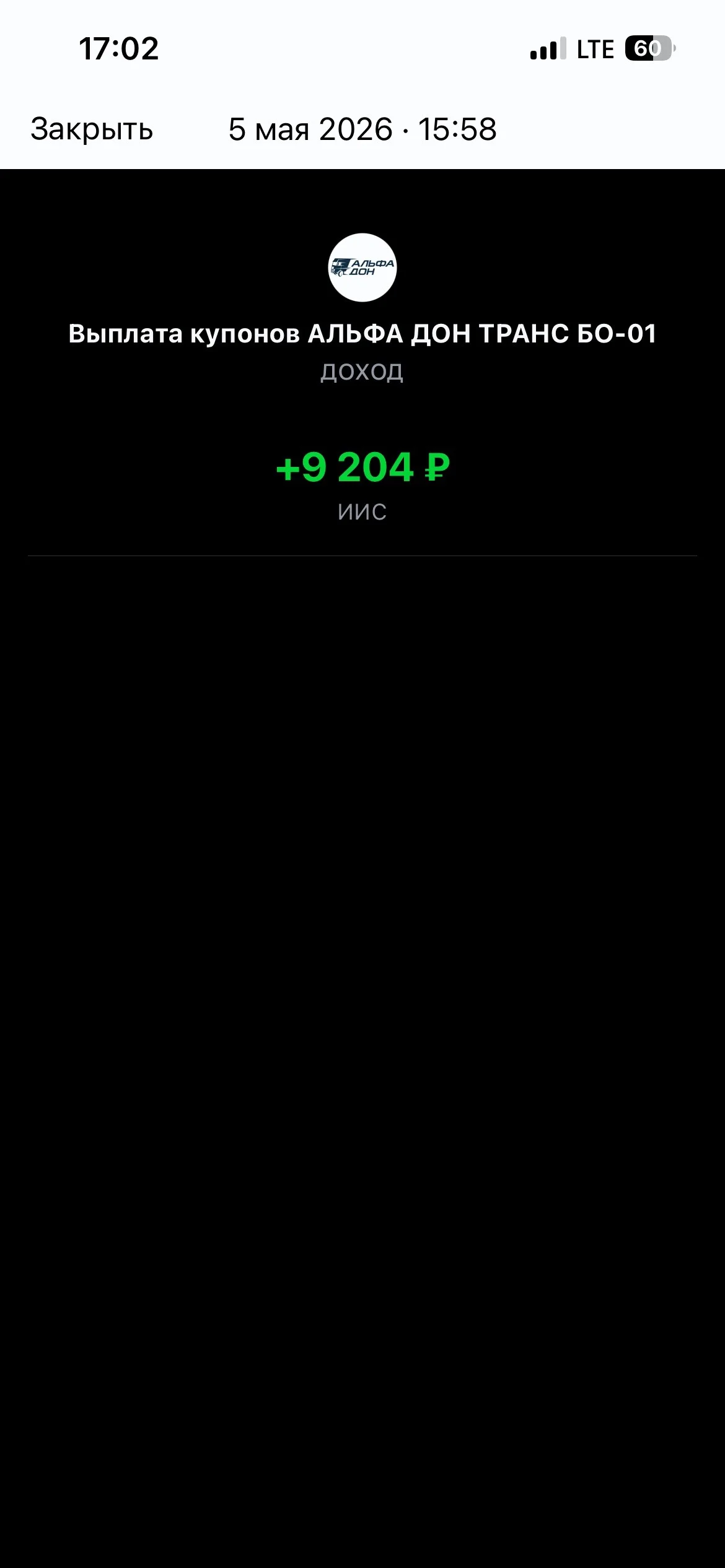Tap Закрыть to close the operation details
The height and width of the screenshot is (1568, 725).
click(x=92, y=129)
